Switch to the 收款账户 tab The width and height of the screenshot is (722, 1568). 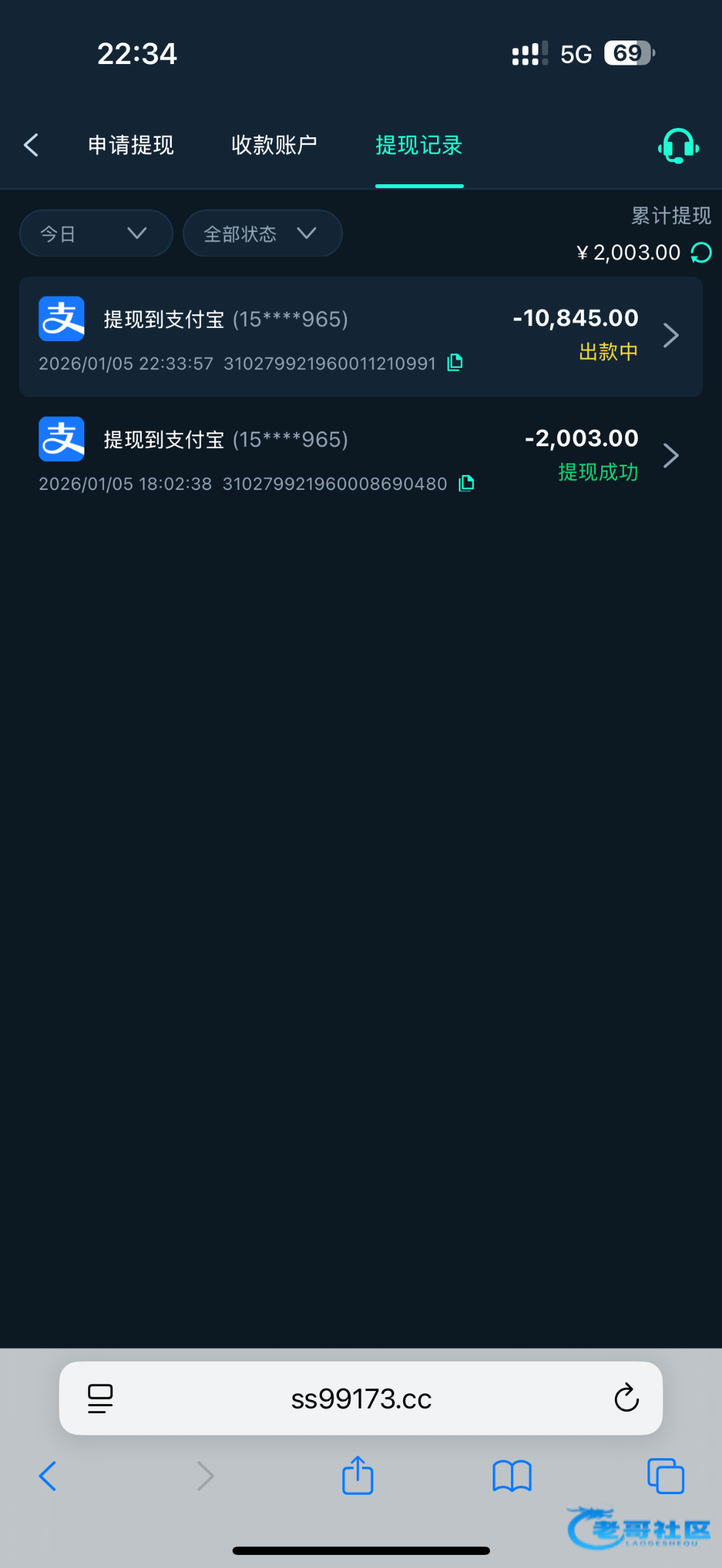click(x=274, y=145)
